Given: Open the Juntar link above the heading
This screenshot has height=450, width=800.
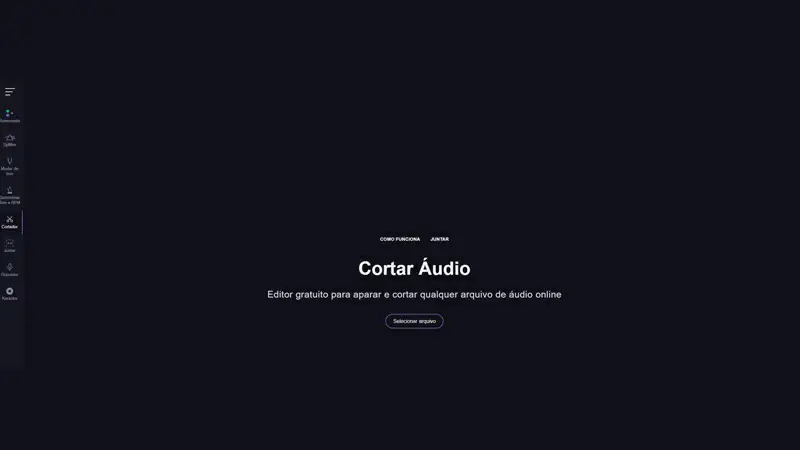Looking at the screenshot, I should 439,239.
